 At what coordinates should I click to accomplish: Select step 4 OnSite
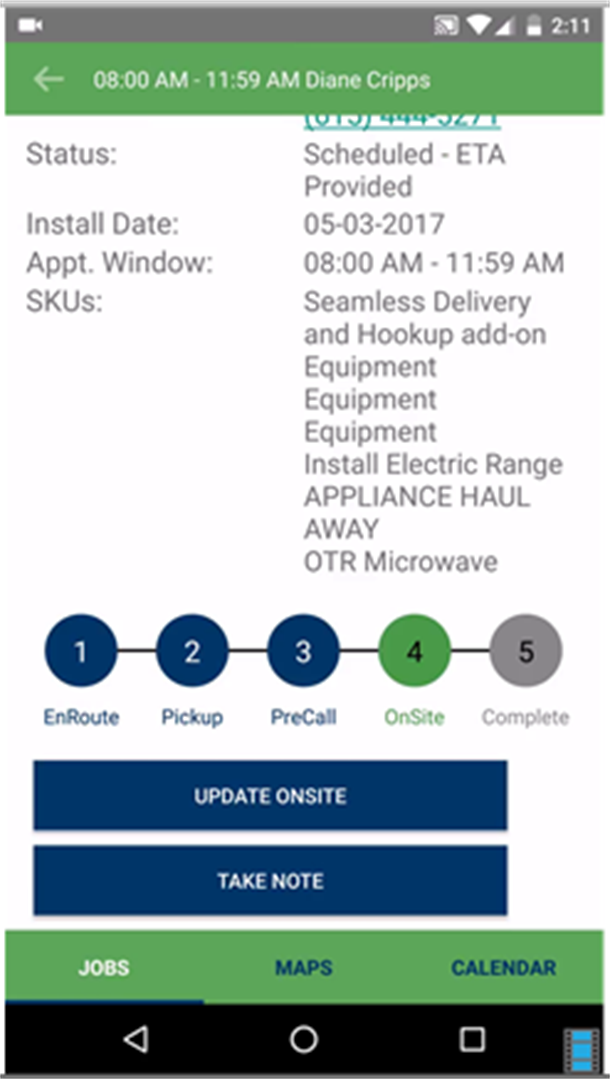[414, 652]
